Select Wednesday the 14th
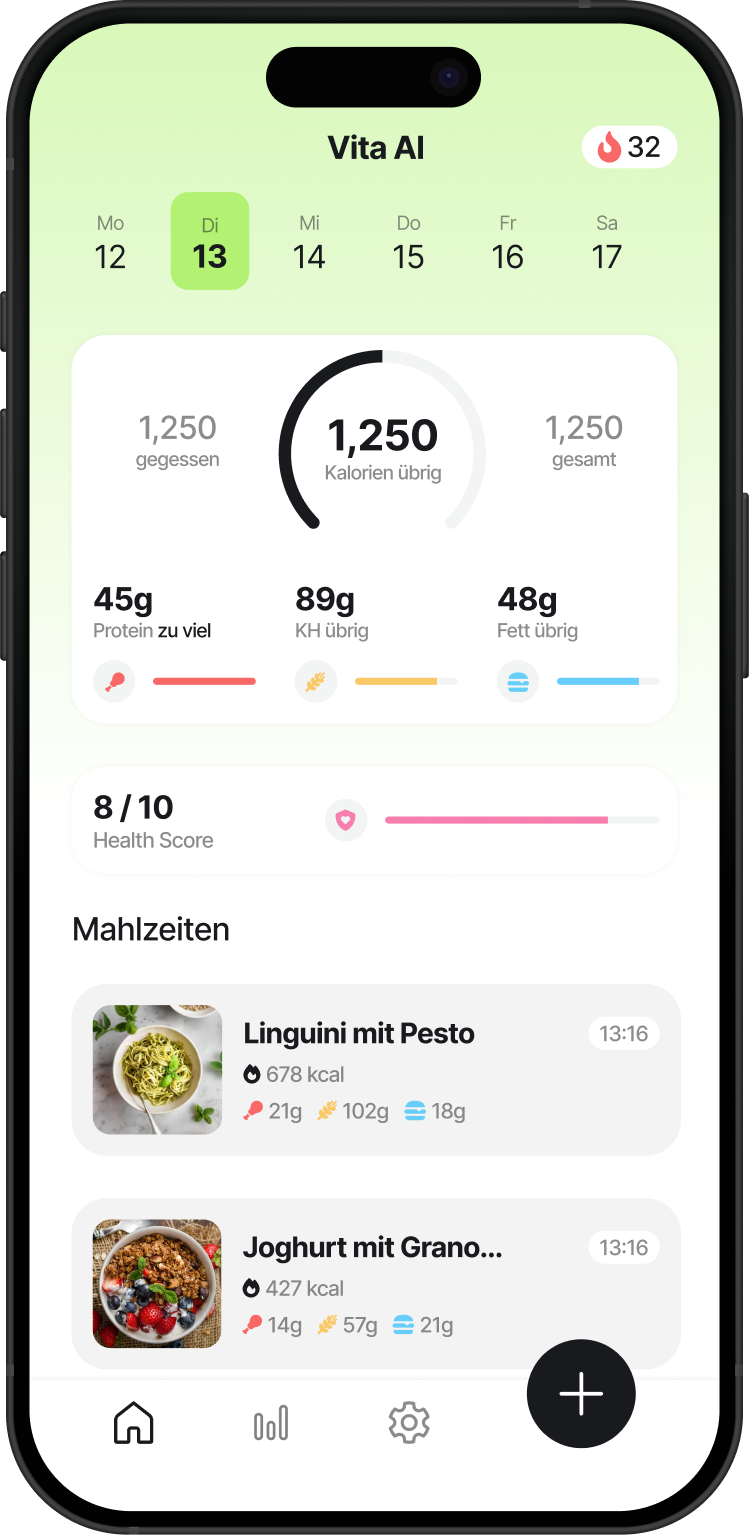 (x=309, y=242)
